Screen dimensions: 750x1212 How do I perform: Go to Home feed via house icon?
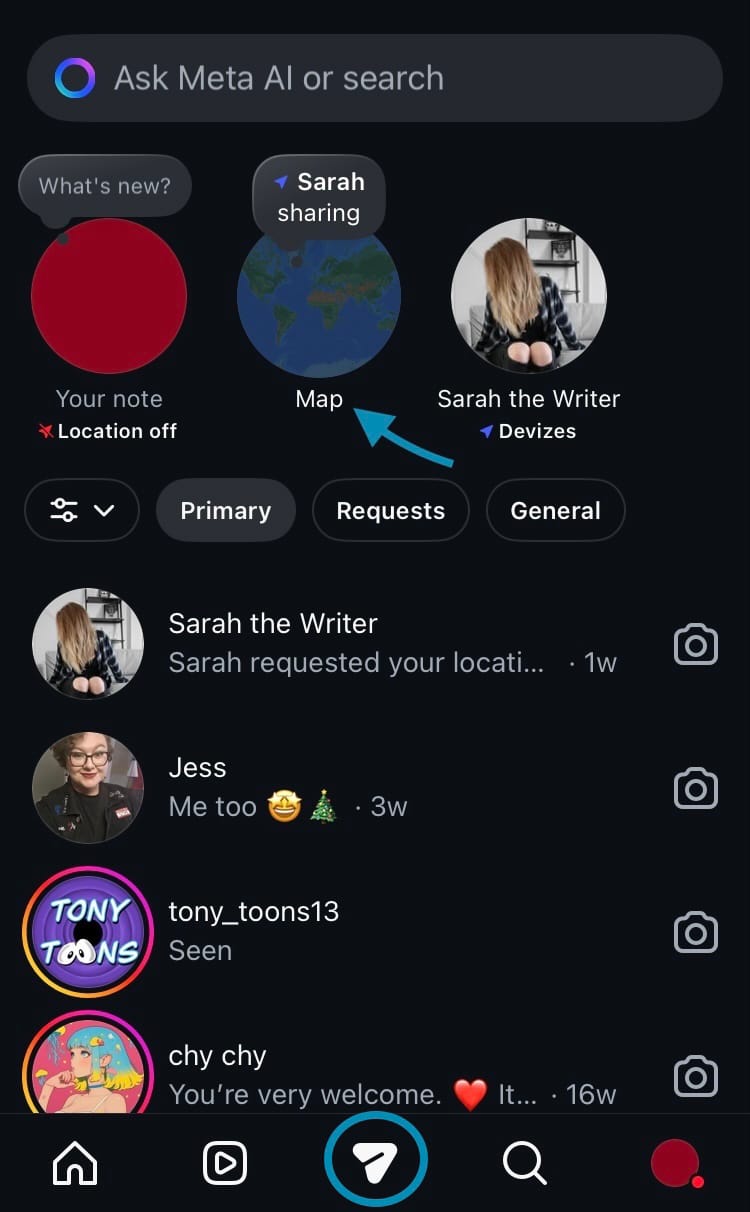(74, 1162)
